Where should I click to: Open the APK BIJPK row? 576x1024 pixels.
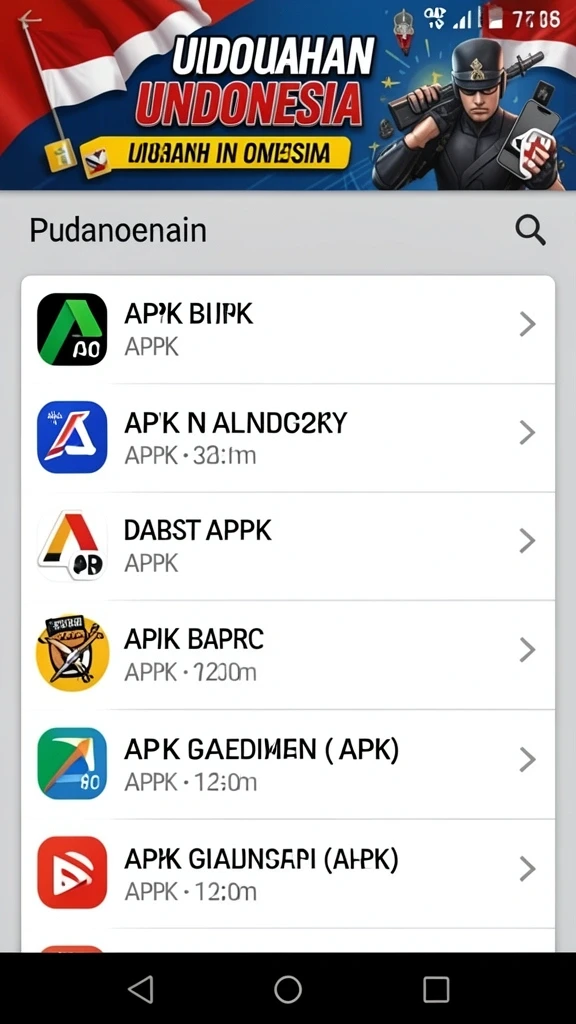pos(288,330)
